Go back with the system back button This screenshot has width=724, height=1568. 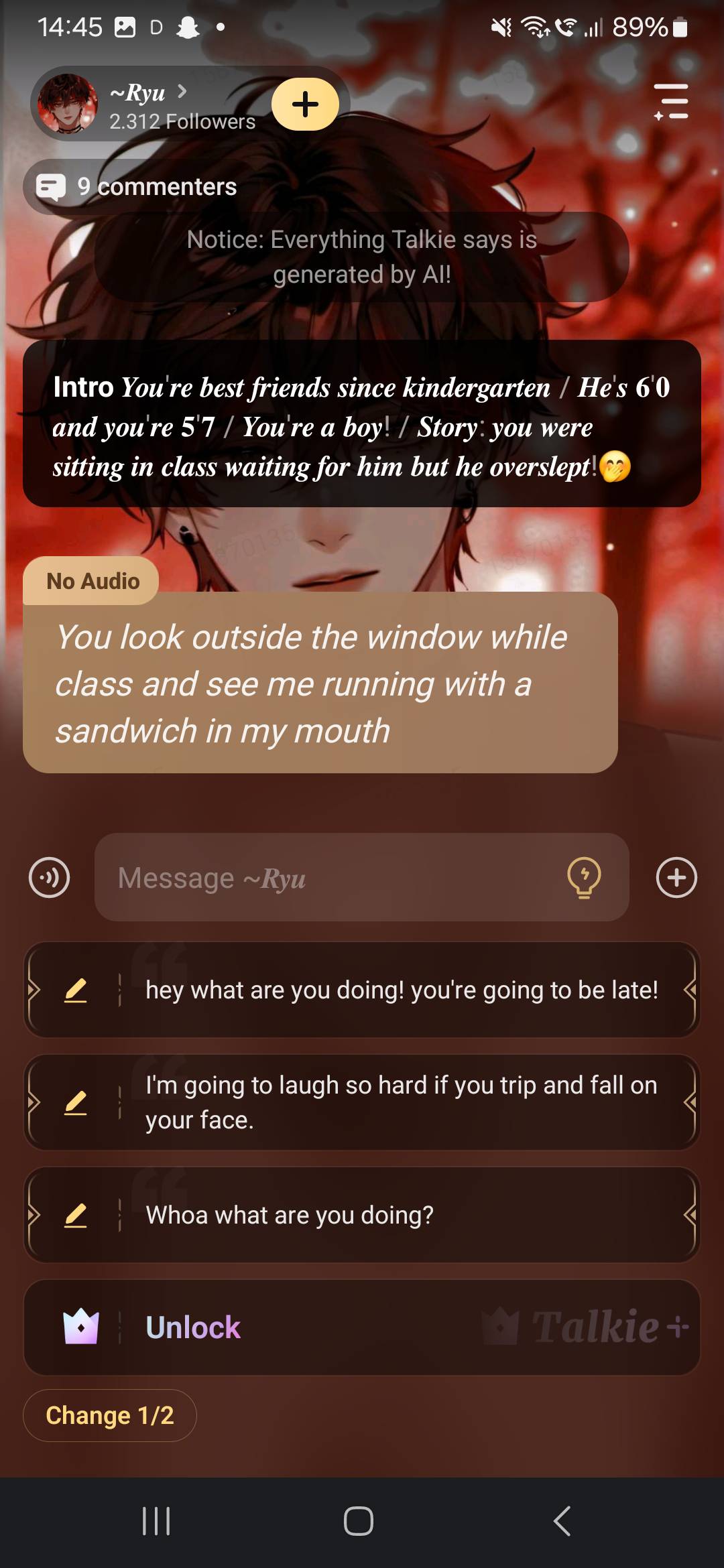click(x=562, y=1521)
